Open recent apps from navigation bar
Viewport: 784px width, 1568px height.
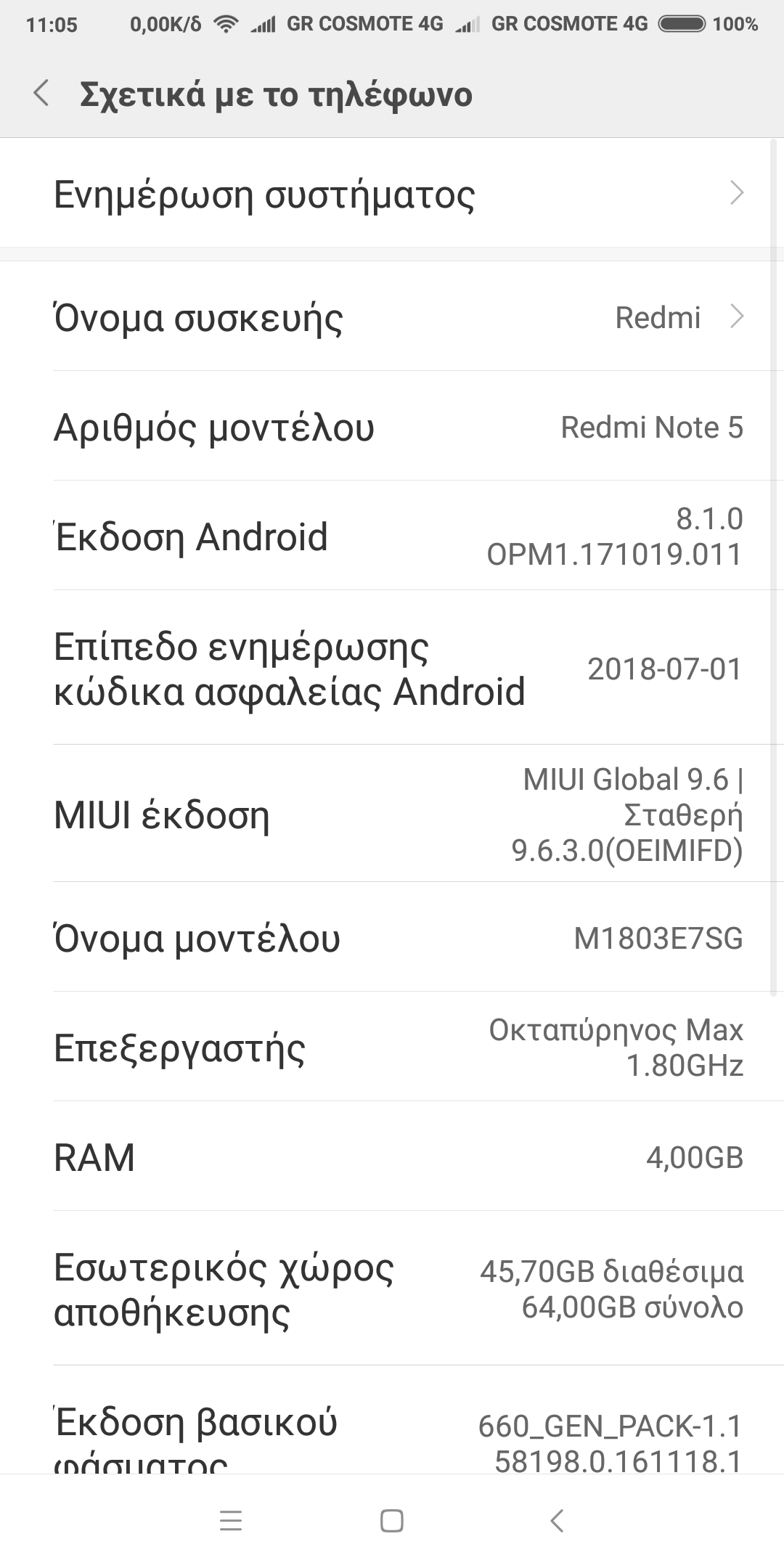[x=231, y=1521]
